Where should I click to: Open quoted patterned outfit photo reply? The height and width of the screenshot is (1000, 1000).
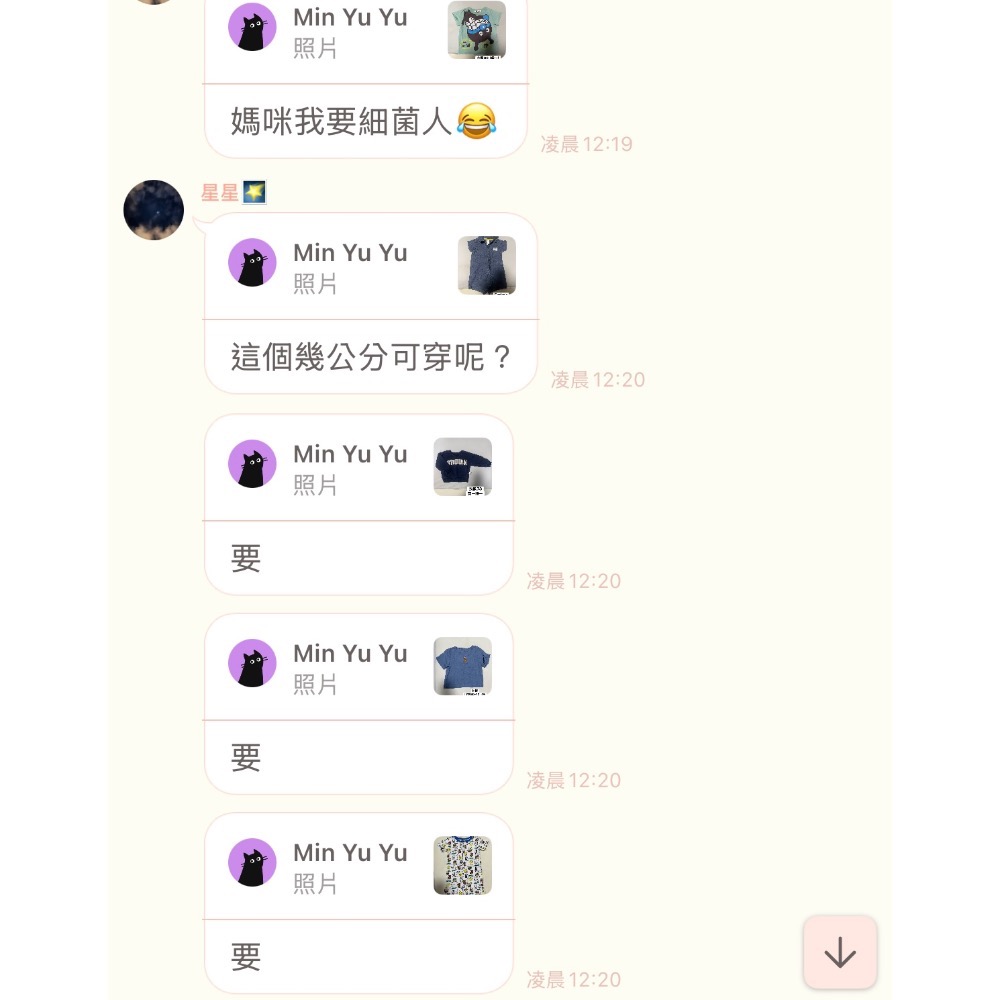[462, 865]
